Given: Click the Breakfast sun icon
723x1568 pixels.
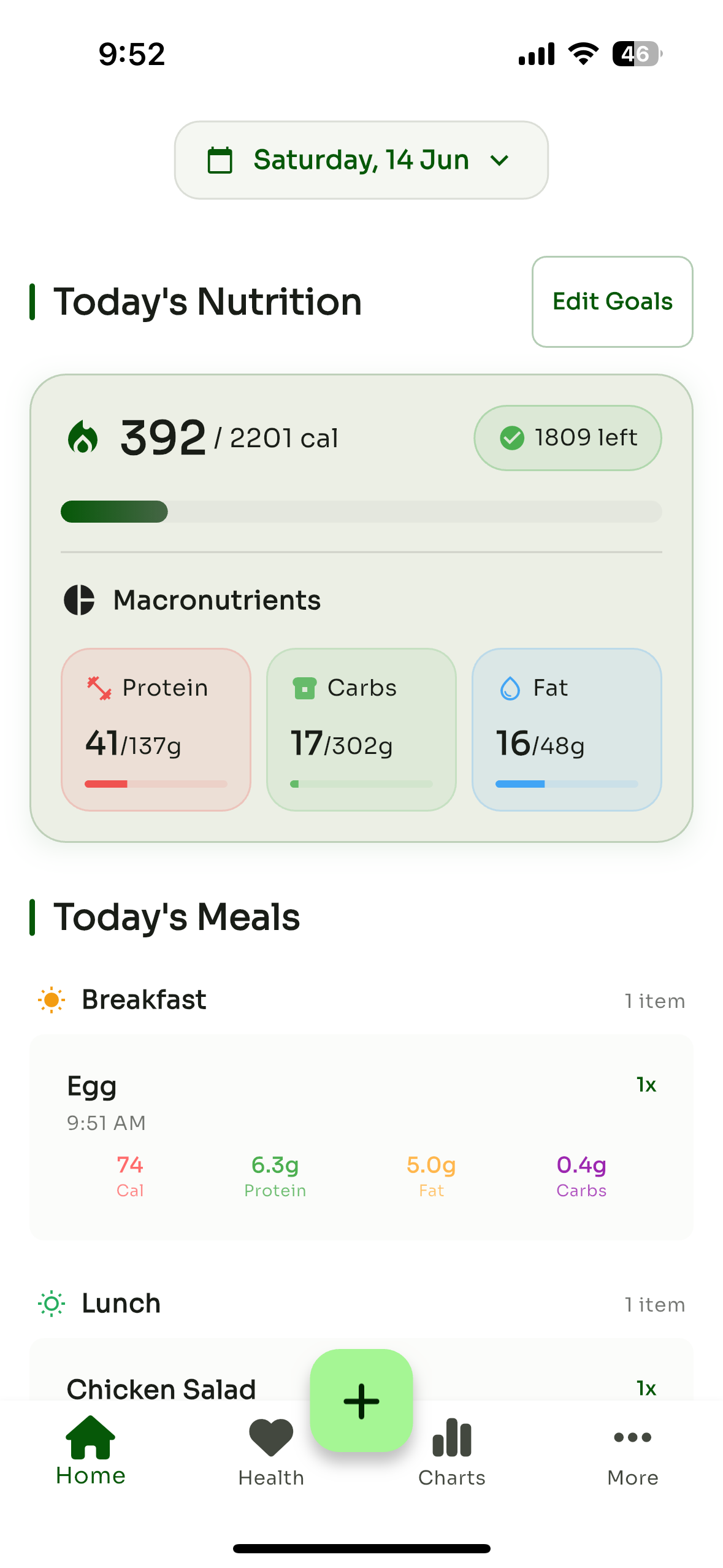Looking at the screenshot, I should click(x=51, y=999).
